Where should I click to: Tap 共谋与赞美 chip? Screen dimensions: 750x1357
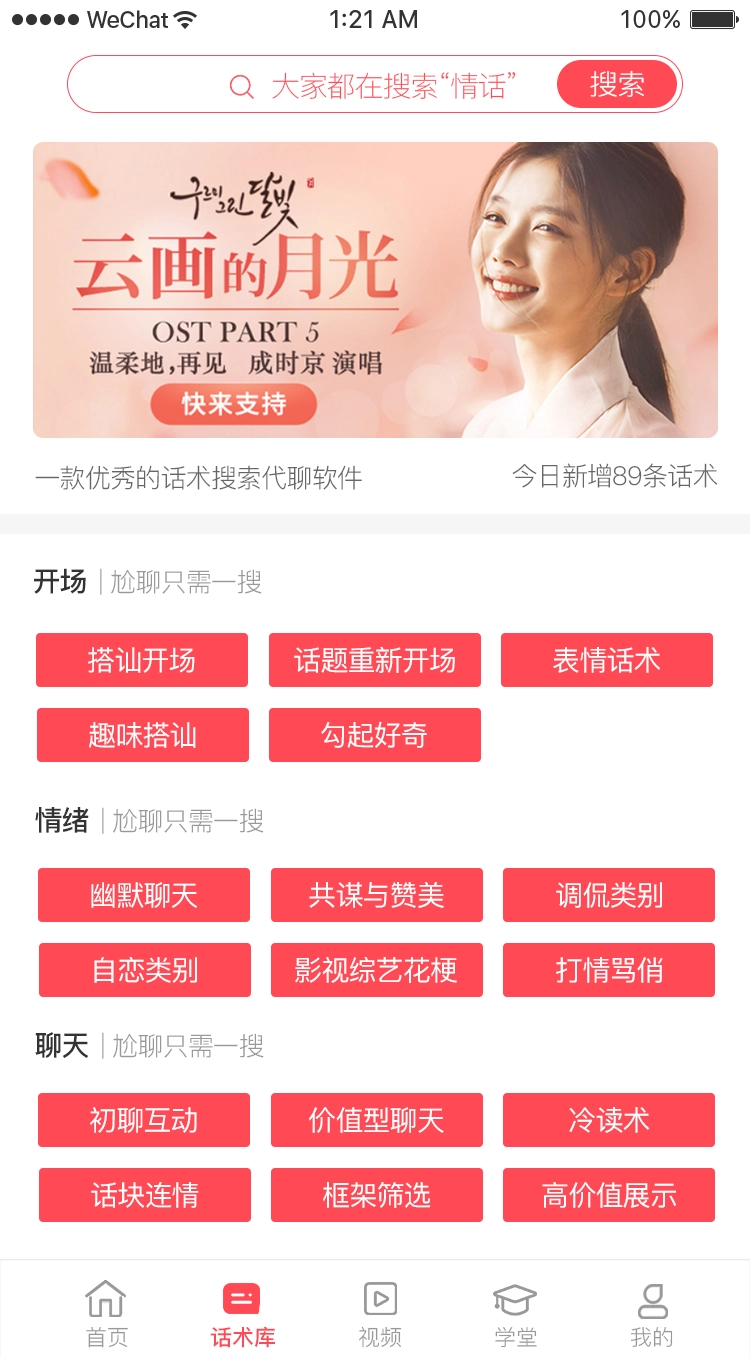[377, 895]
